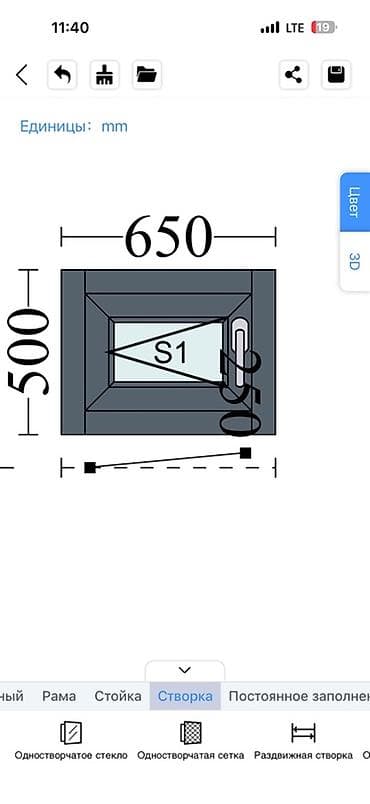Open the Цвет side tab

pos(354,202)
